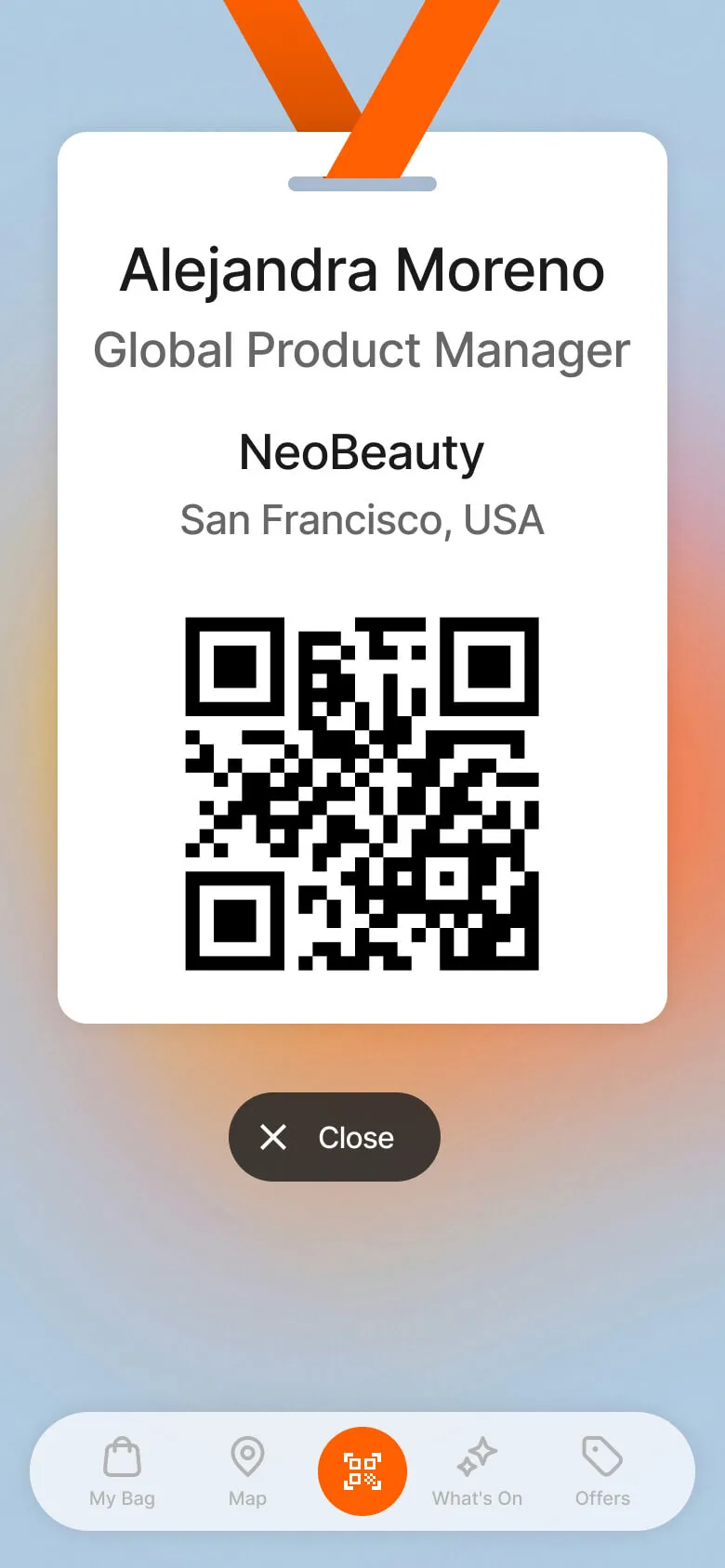725x1568 pixels.
Task: Tap the badge card lanyard slot
Action: pyautogui.click(x=362, y=183)
